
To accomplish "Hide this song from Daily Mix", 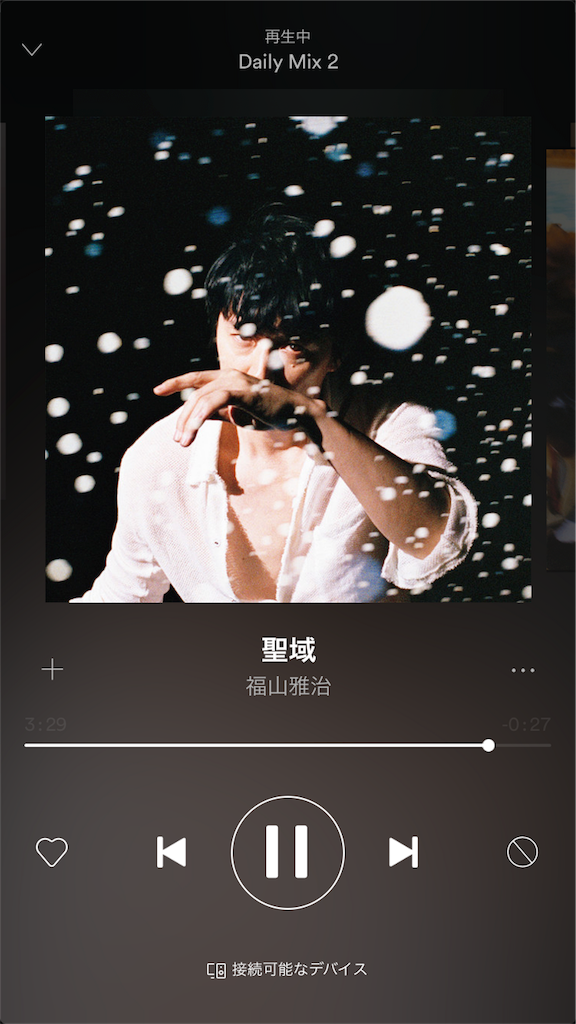I will coord(522,852).
